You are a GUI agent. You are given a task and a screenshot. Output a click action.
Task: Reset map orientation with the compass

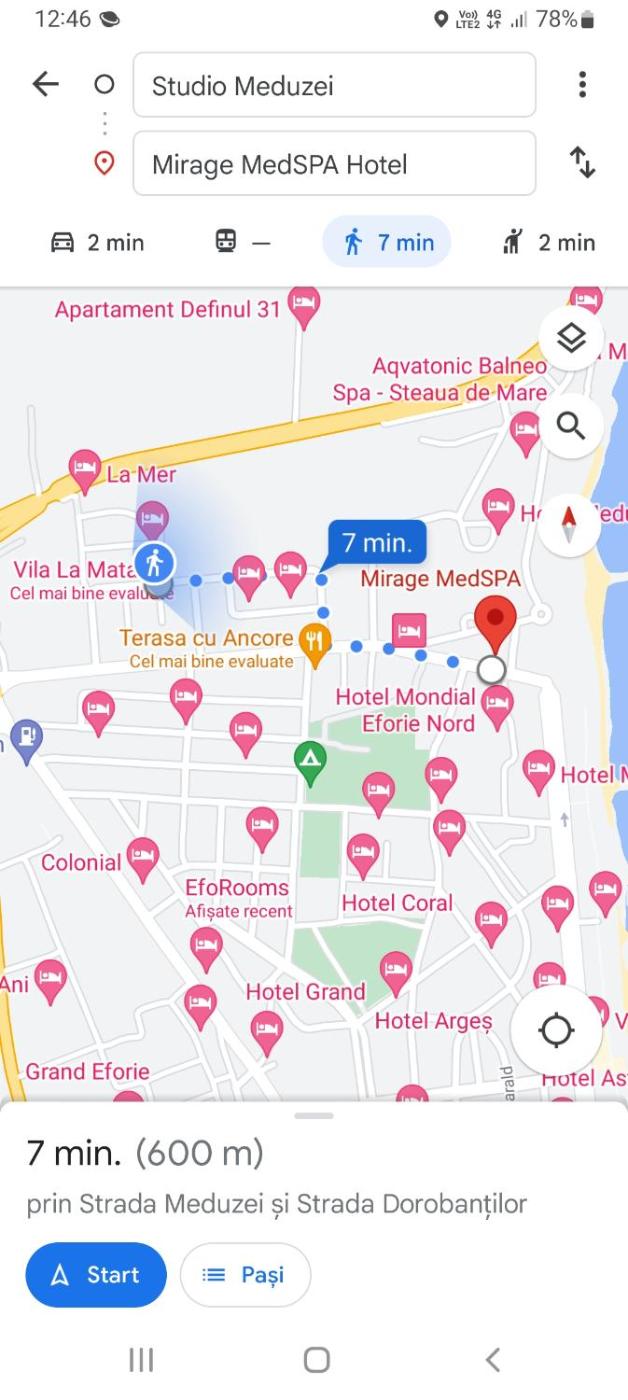569,521
